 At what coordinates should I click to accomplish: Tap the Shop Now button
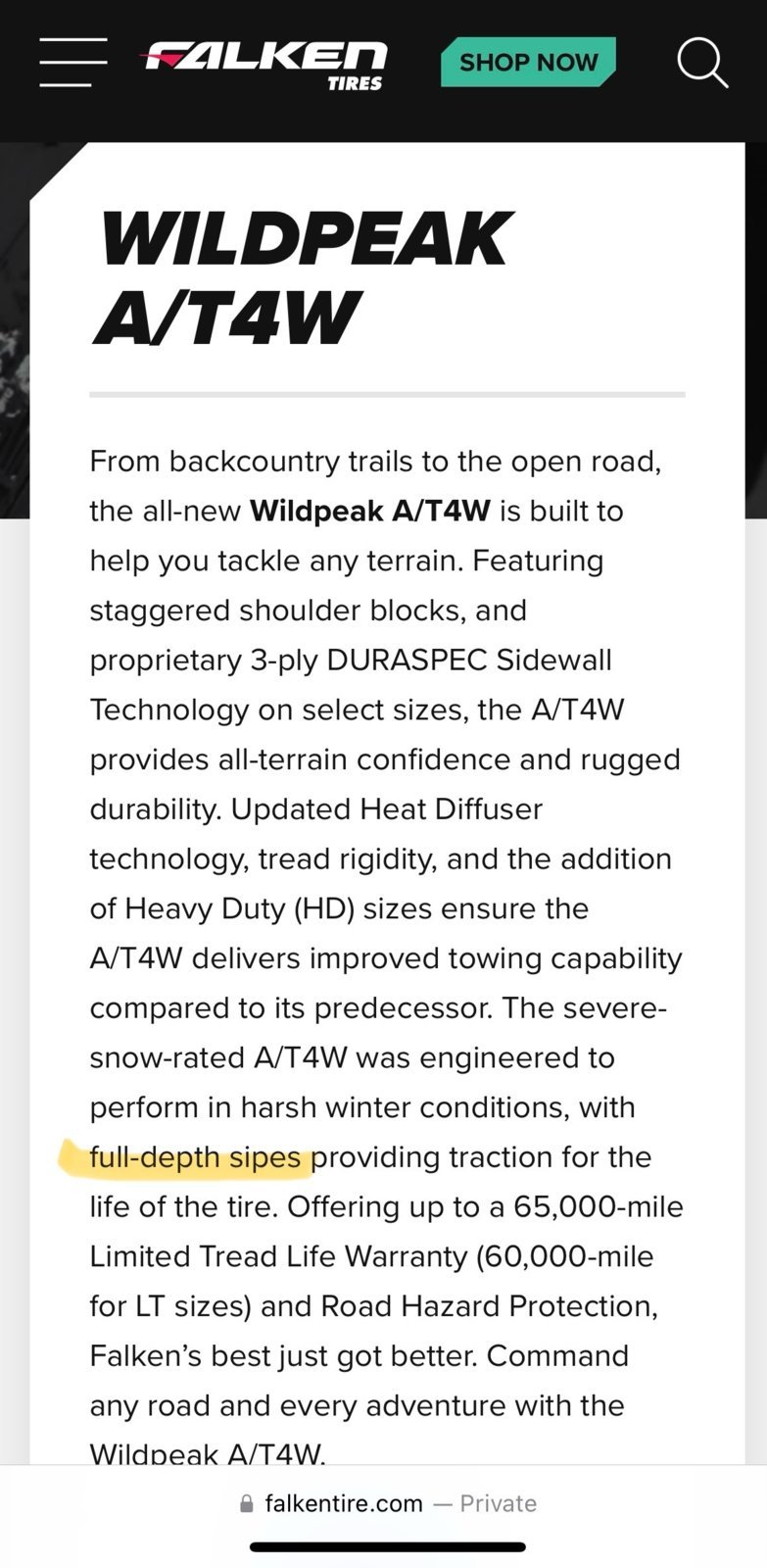tap(528, 62)
